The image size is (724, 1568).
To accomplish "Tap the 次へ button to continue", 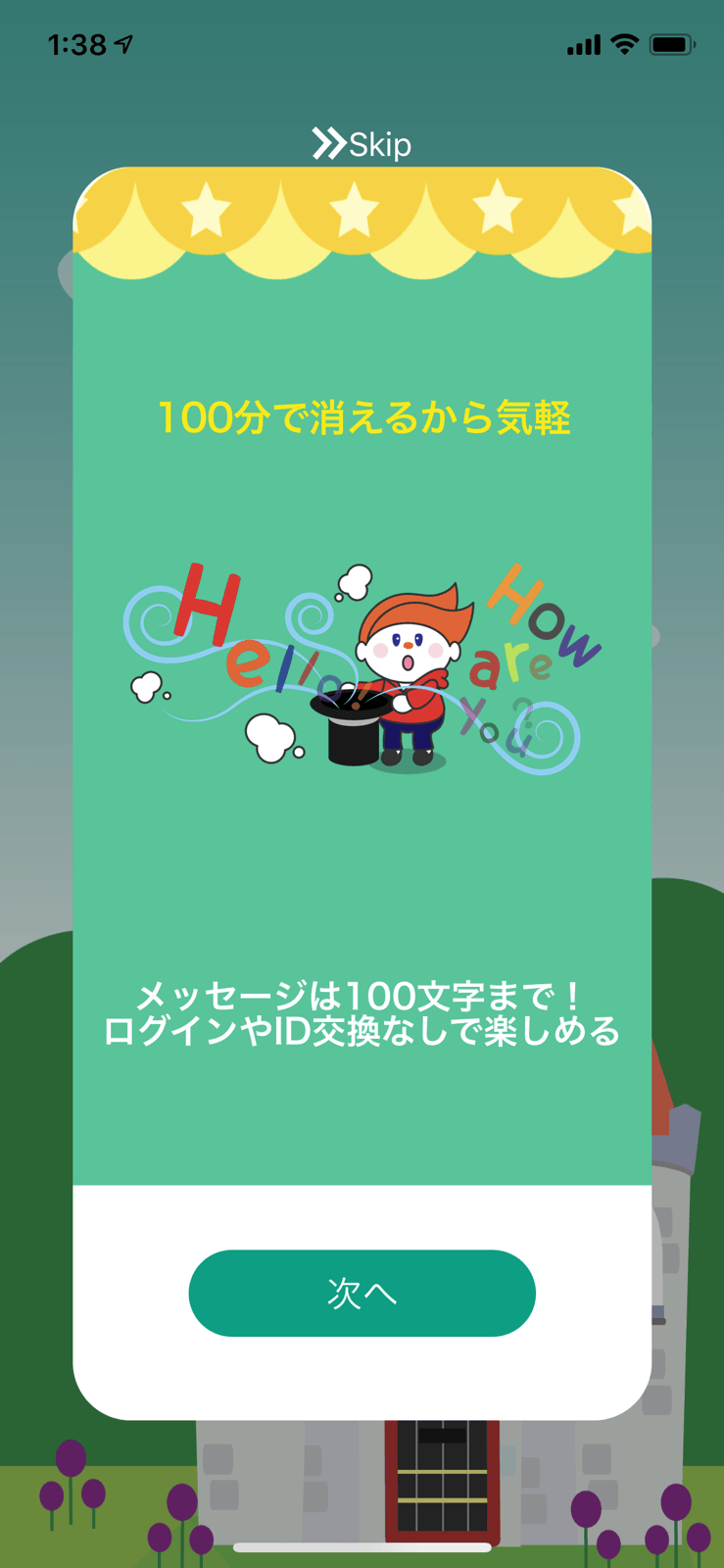I will tap(362, 1293).
